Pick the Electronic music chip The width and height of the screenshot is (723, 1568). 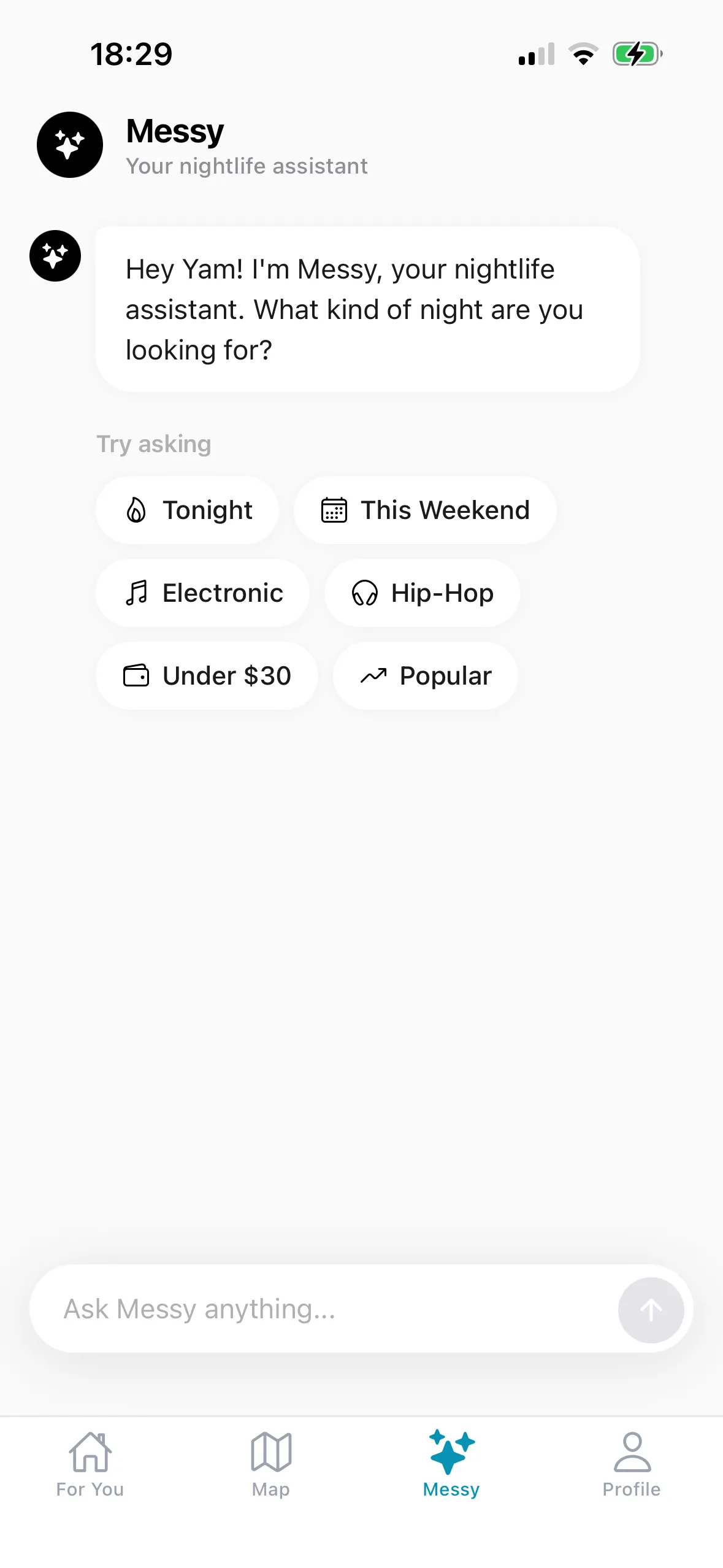[x=203, y=593]
